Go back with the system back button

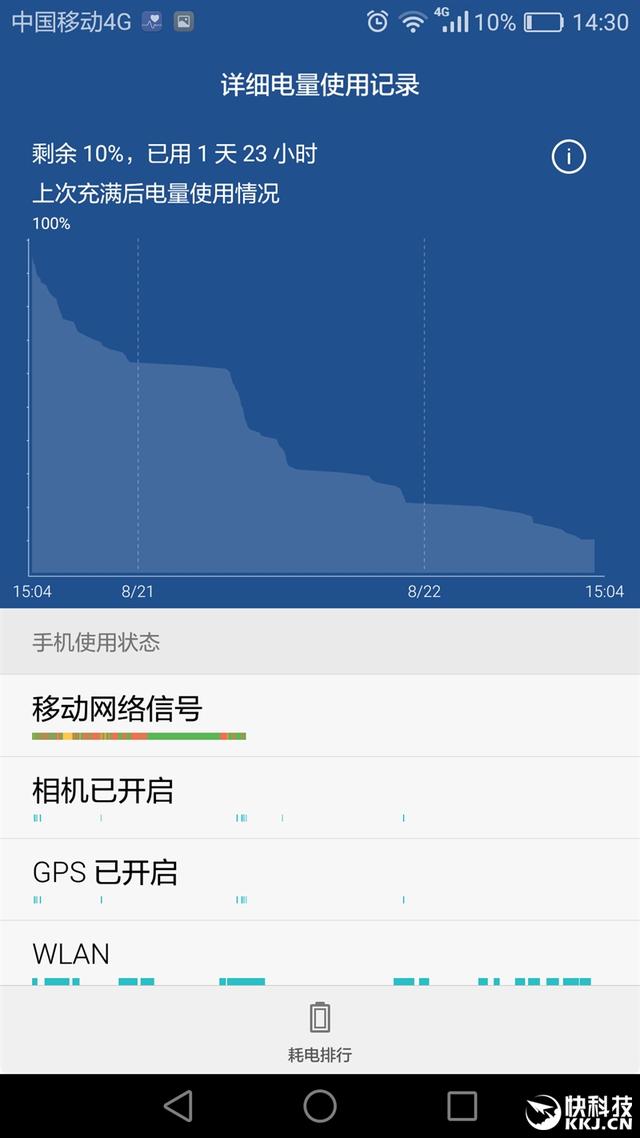(x=178, y=1105)
